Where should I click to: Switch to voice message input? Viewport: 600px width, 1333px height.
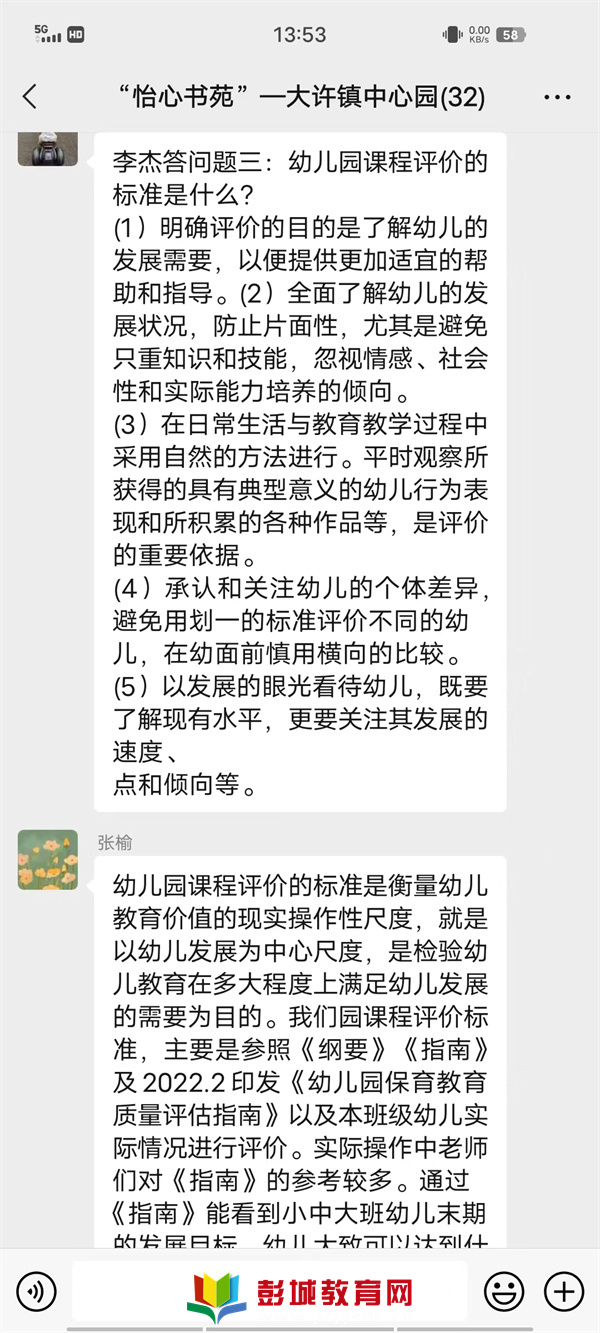(37, 1291)
